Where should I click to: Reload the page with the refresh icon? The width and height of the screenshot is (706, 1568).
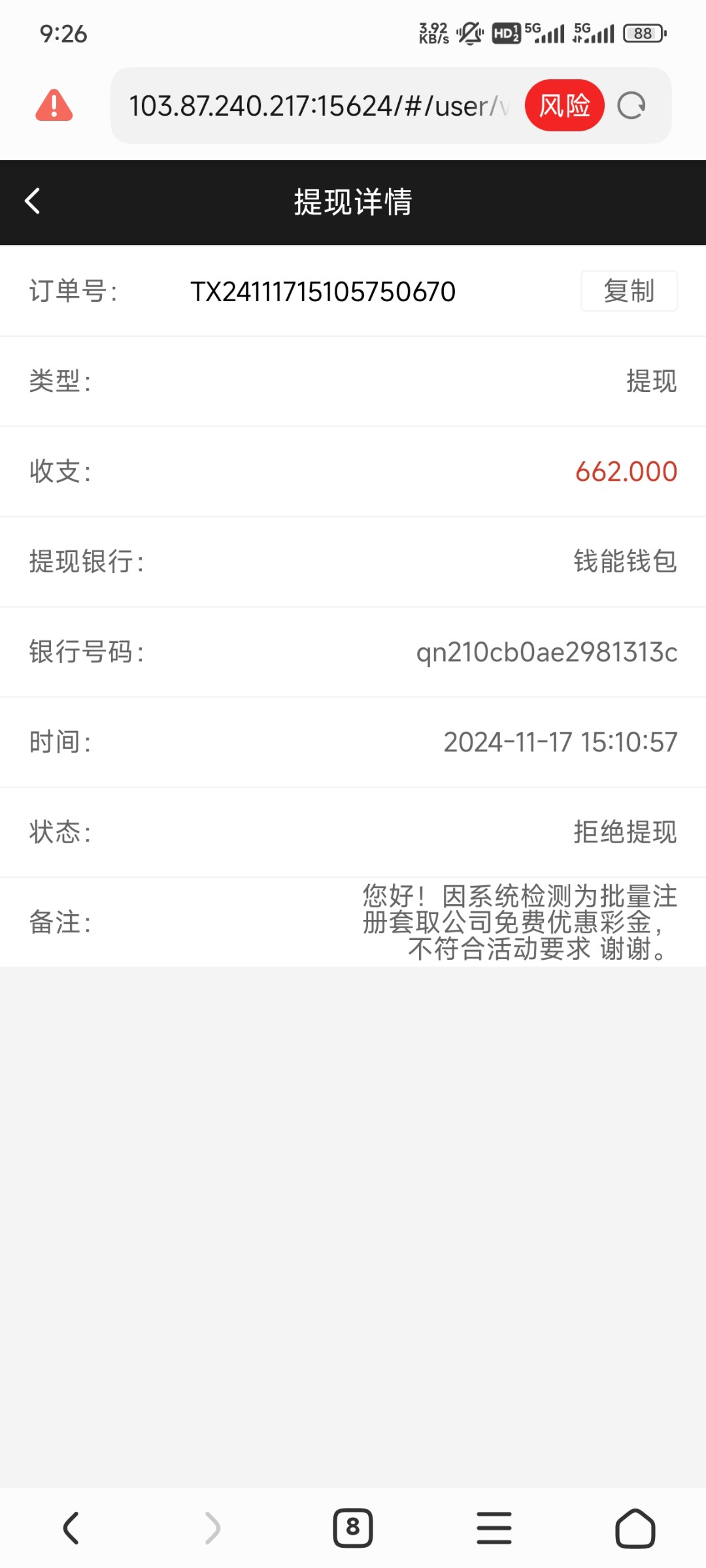point(631,105)
